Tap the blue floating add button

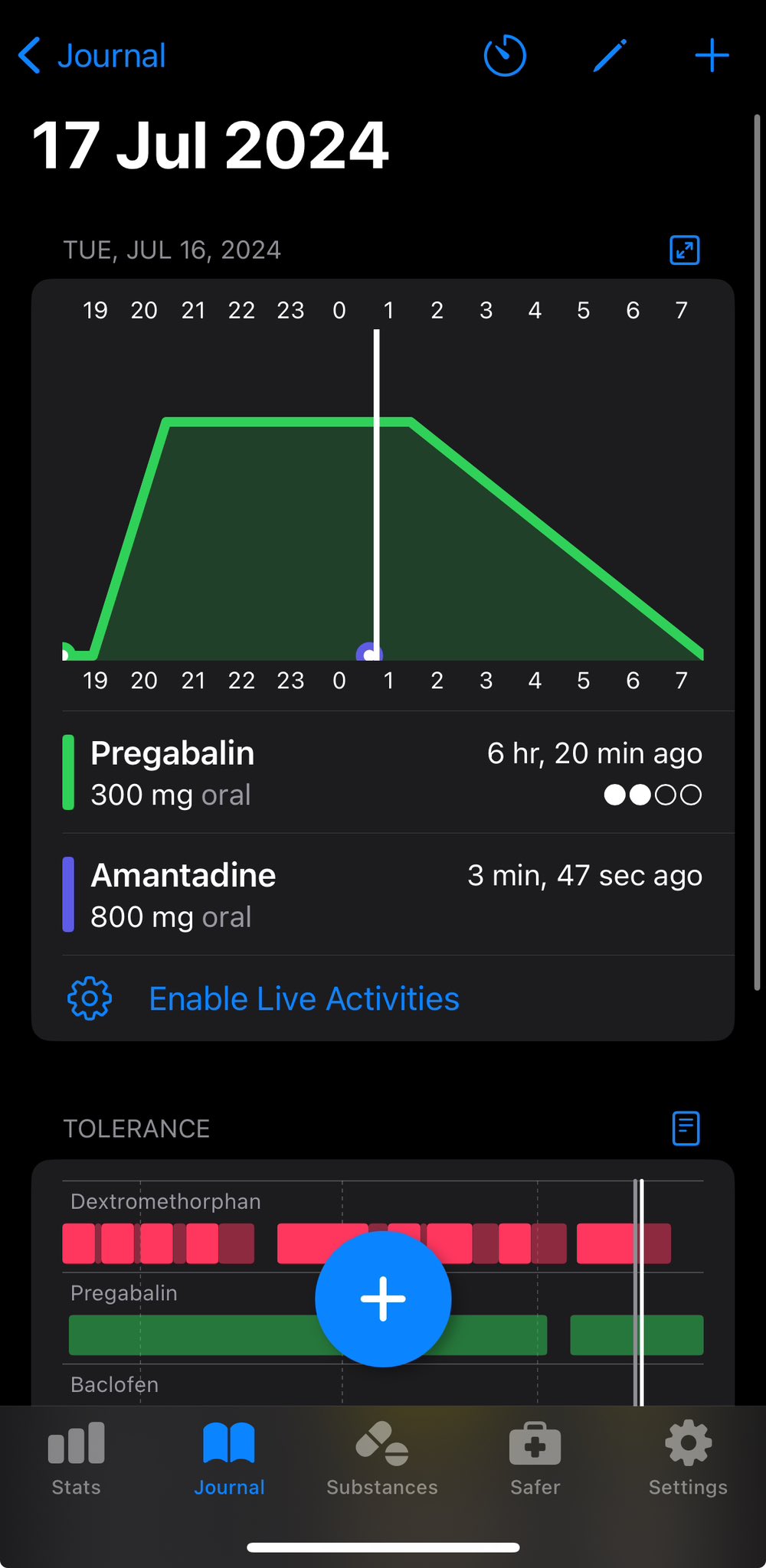tap(383, 1299)
